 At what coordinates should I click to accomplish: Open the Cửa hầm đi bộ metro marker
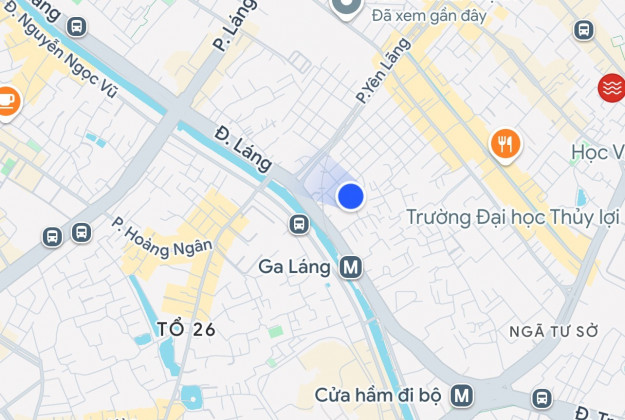(461, 395)
